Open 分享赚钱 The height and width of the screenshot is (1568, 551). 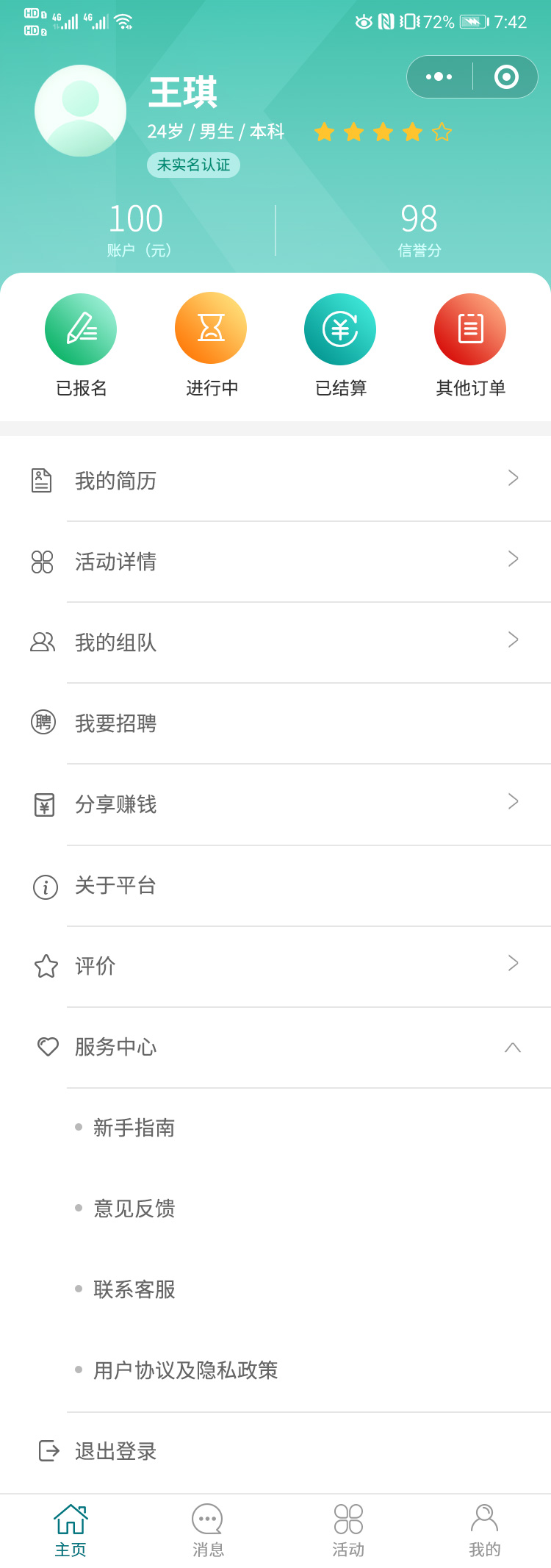(x=275, y=804)
